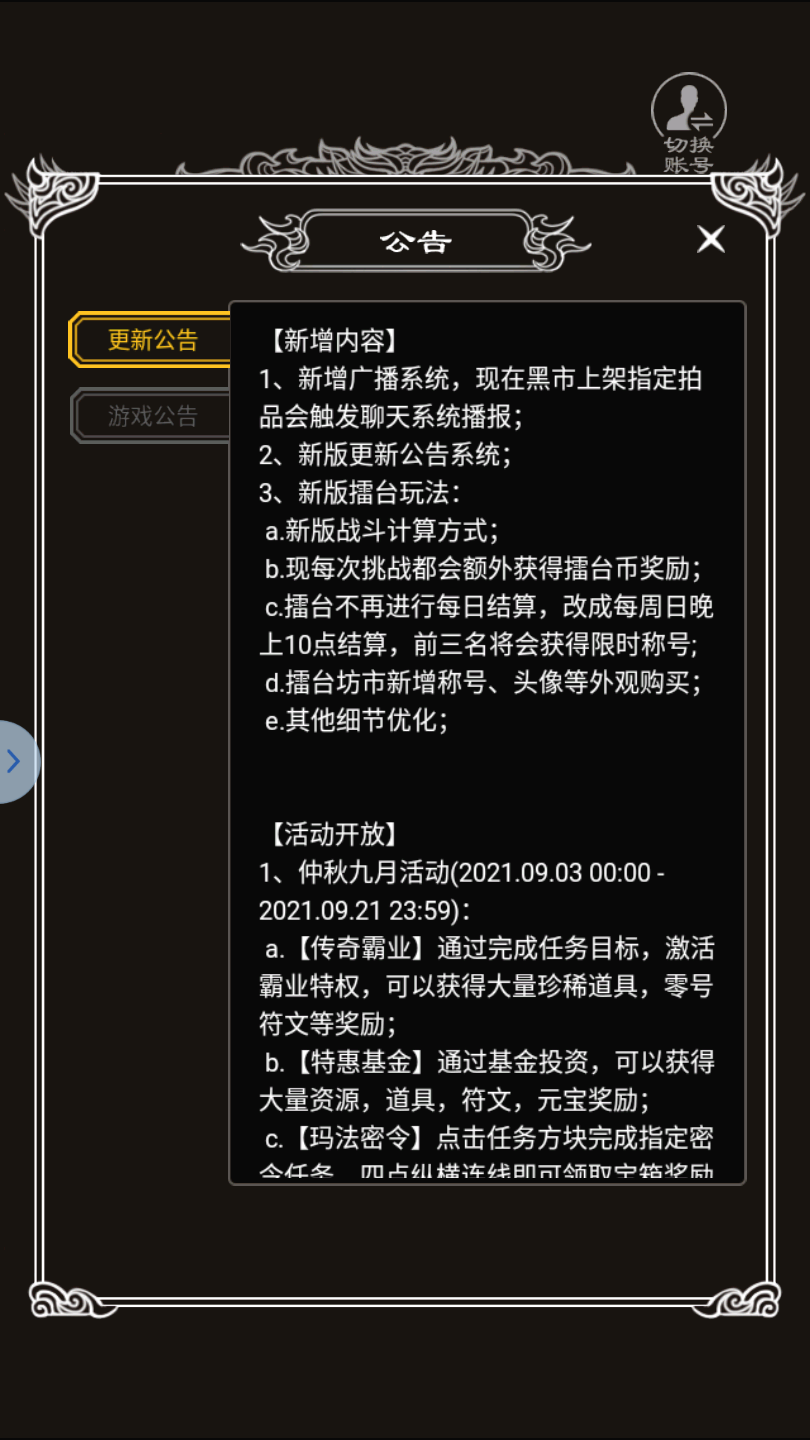Tap the 切换账号 switch account icon
The width and height of the screenshot is (810, 1440).
[x=688, y=122]
